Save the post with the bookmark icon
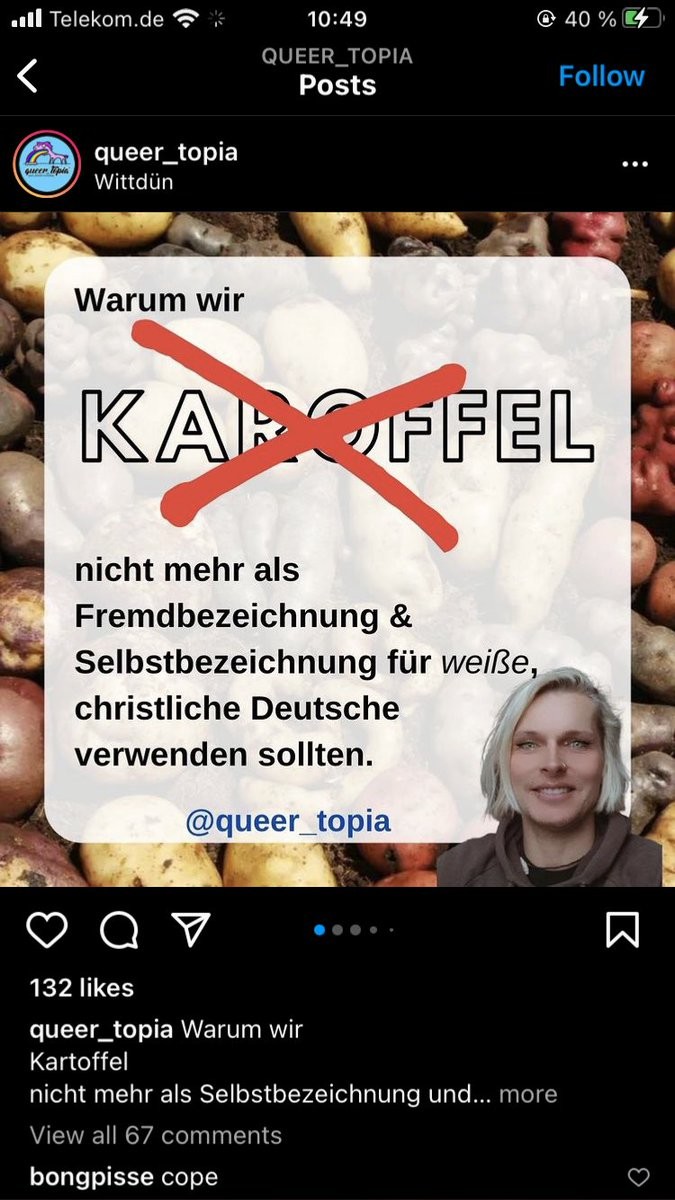The image size is (675, 1200). [622, 929]
